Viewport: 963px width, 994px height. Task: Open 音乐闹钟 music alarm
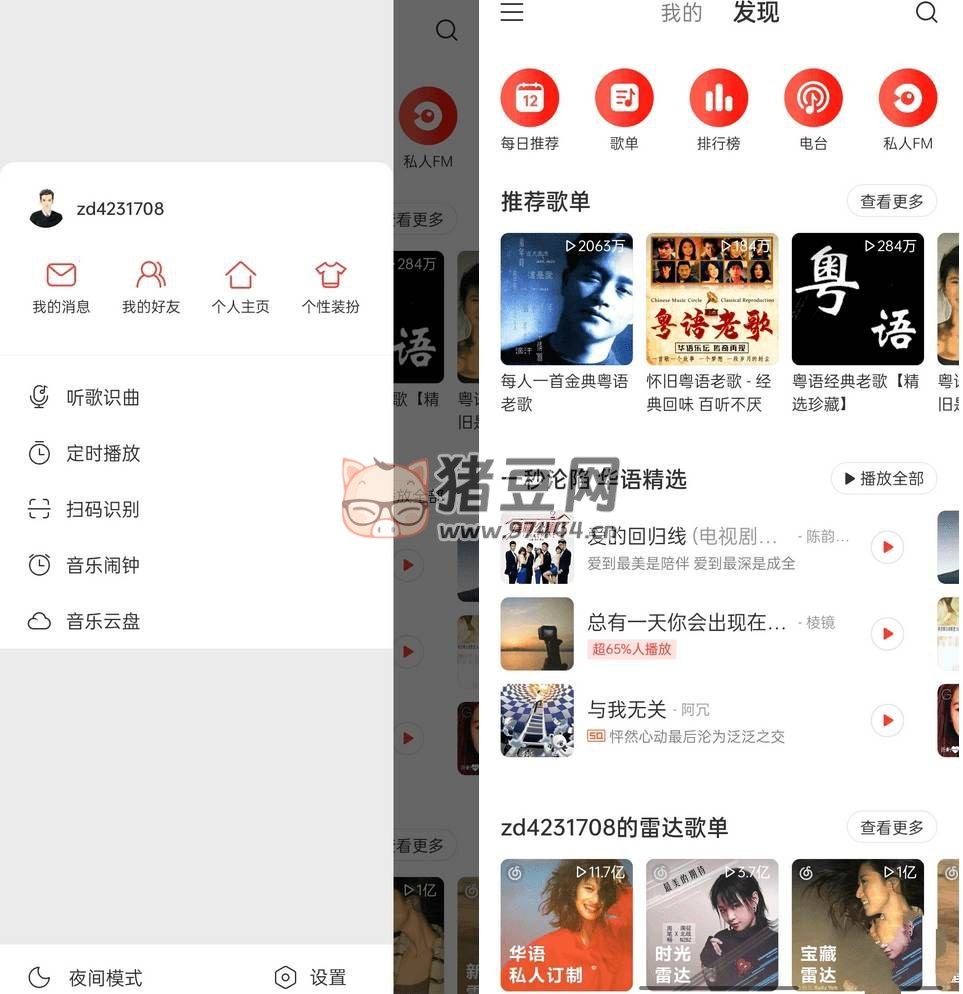(102, 565)
